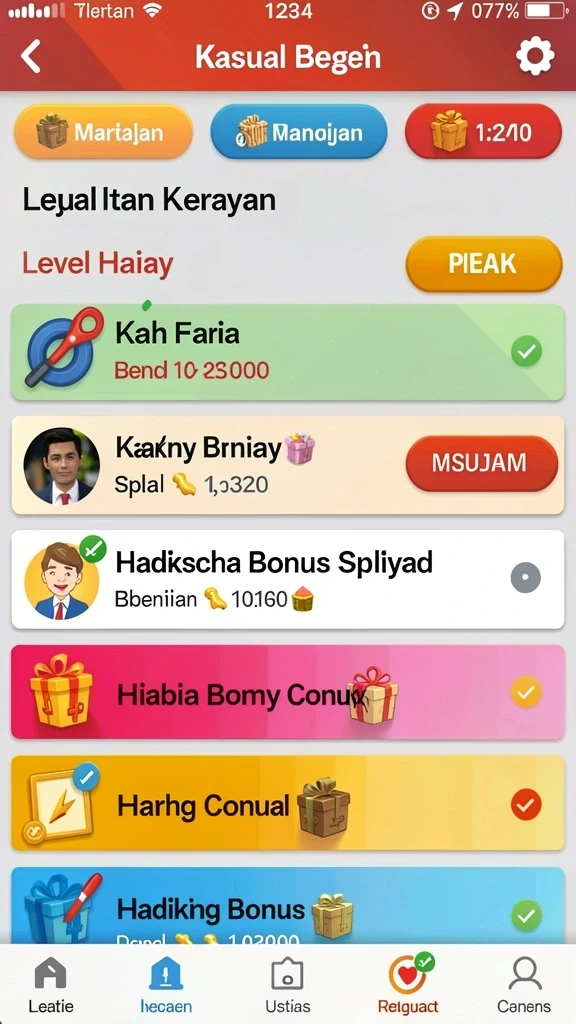Go back using the top-left arrow
576x1024 pixels.
click(x=31, y=56)
